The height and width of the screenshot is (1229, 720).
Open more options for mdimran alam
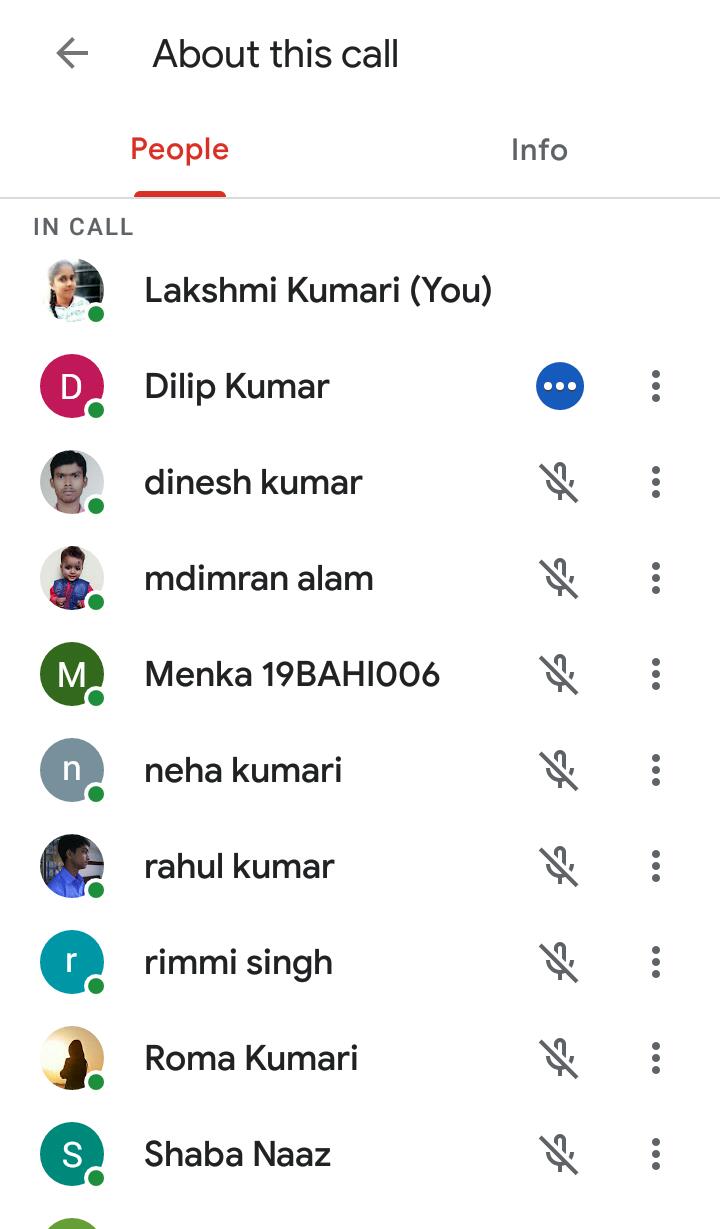click(656, 578)
